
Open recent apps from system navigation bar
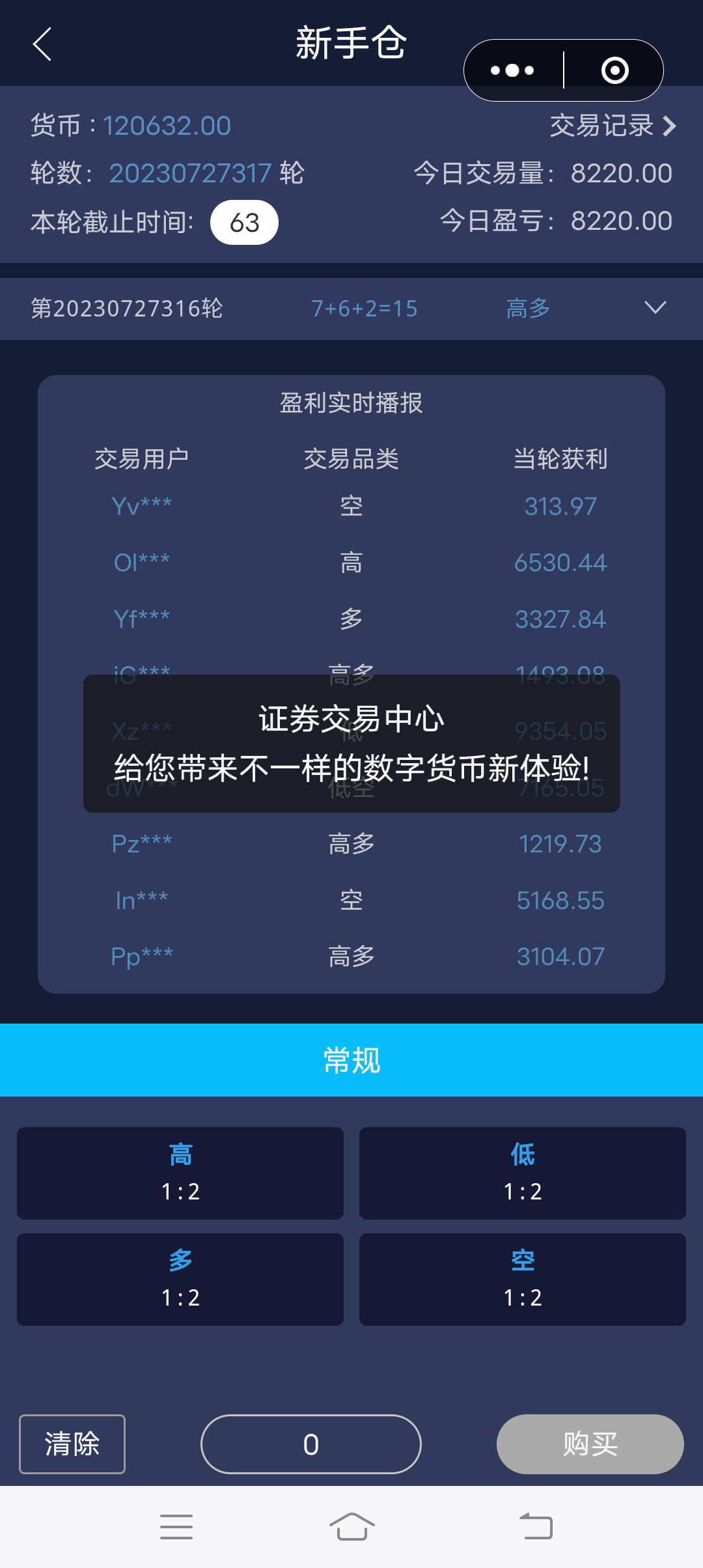(x=176, y=1526)
